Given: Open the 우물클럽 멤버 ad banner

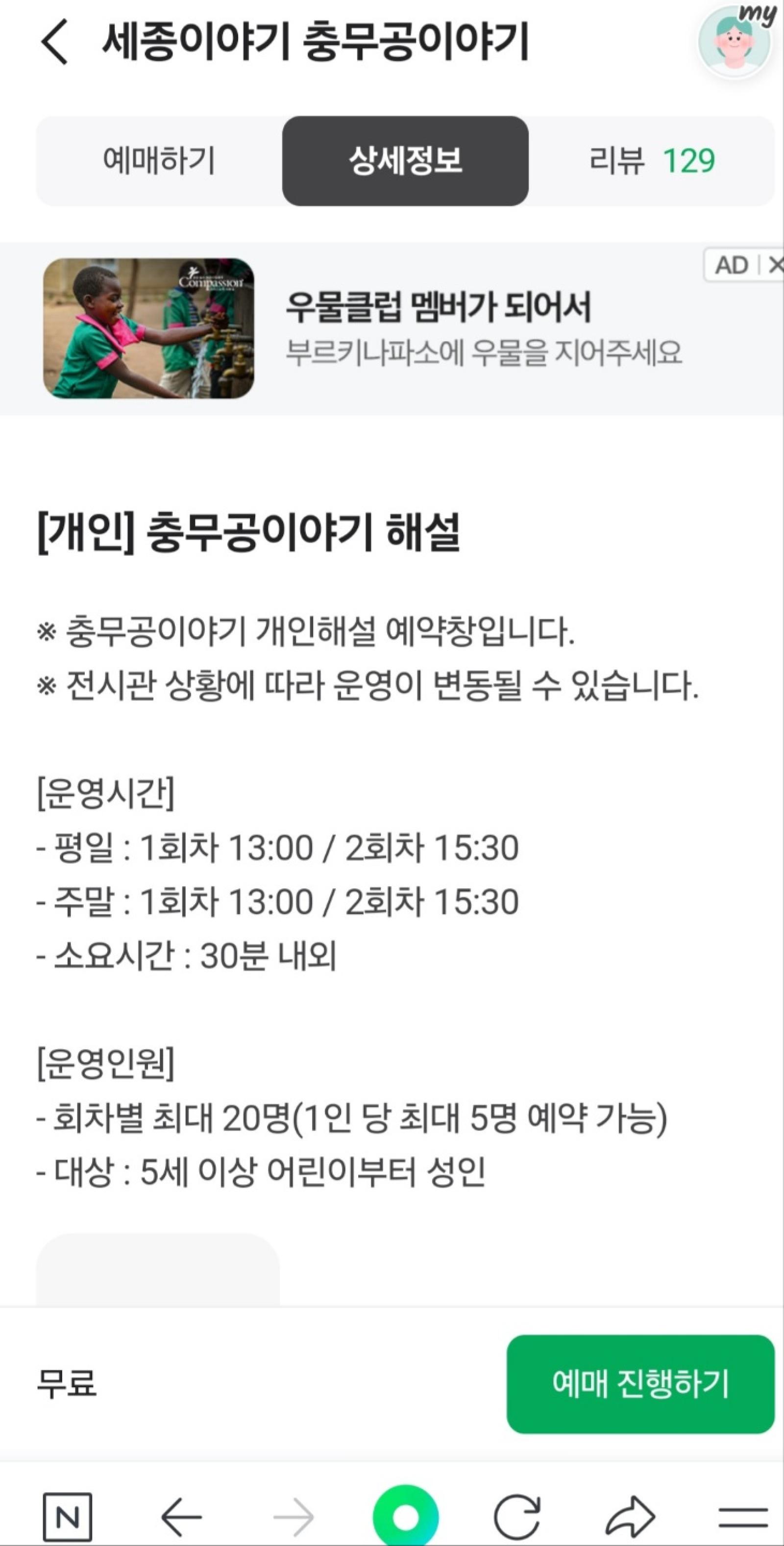Looking at the screenshot, I should coord(438,328).
